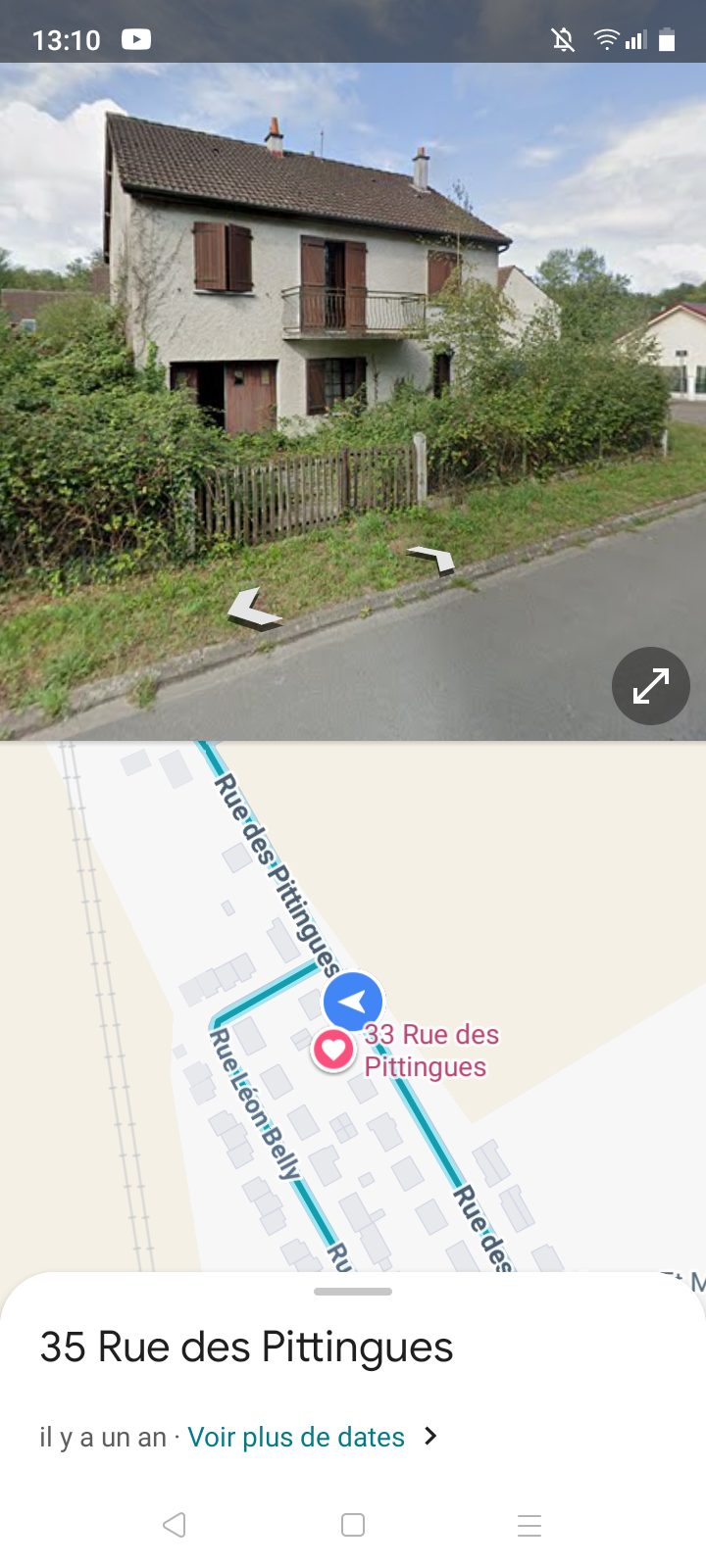The image size is (706, 1568).
Task: Tap the bottom sheet drag handle
Action: (x=353, y=1292)
